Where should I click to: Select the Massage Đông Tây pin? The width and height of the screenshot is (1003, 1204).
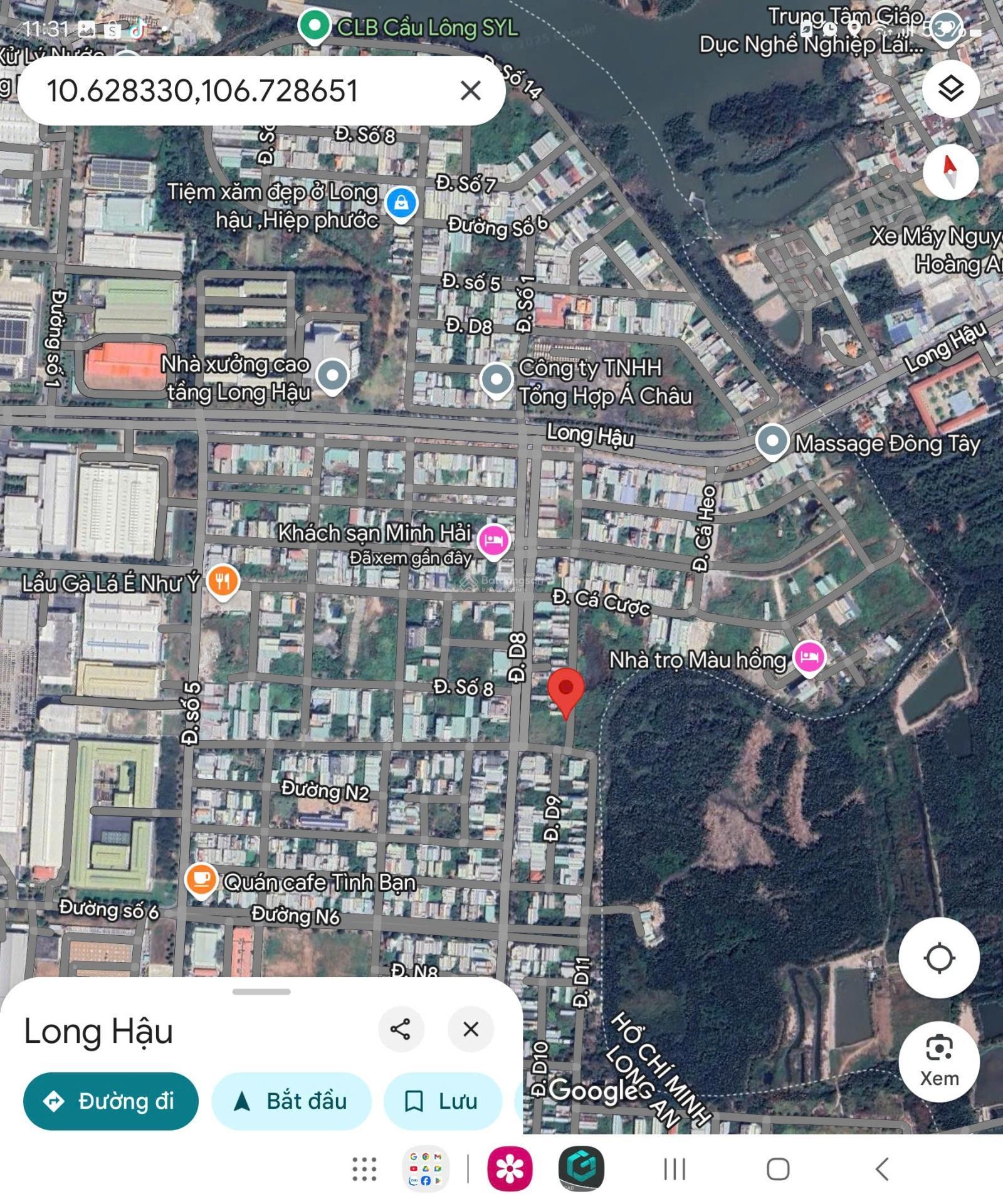(772, 441)
